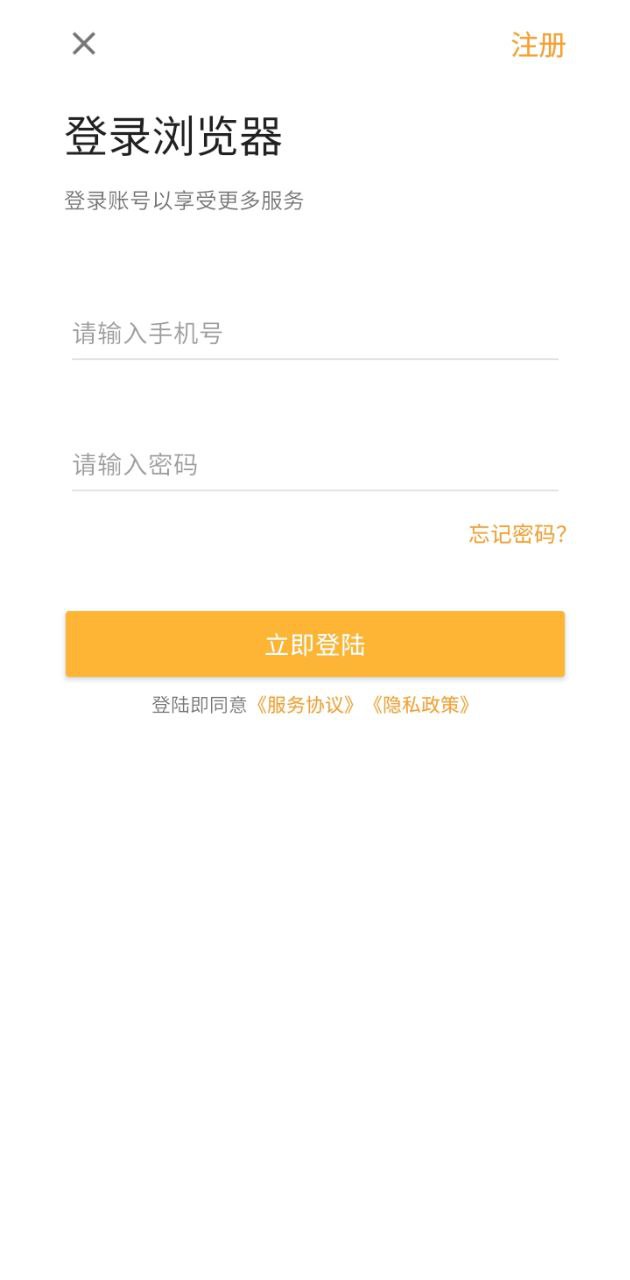
Task: View the 服务协议 service agreement
Action: tap(305, 705)
